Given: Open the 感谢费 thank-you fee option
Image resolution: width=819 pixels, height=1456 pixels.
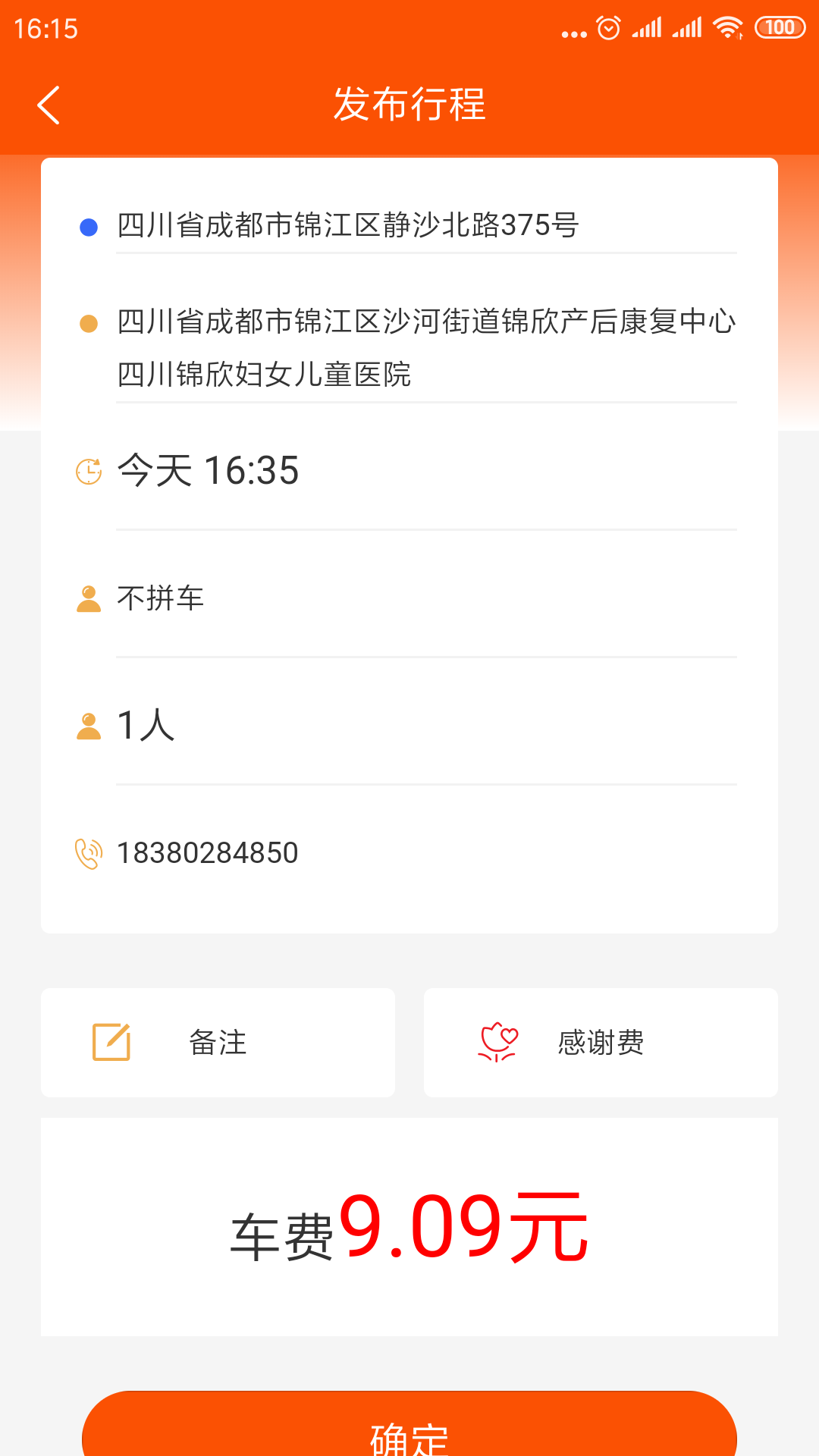Looking at the screenshot, I should (x=601, y=1042).
